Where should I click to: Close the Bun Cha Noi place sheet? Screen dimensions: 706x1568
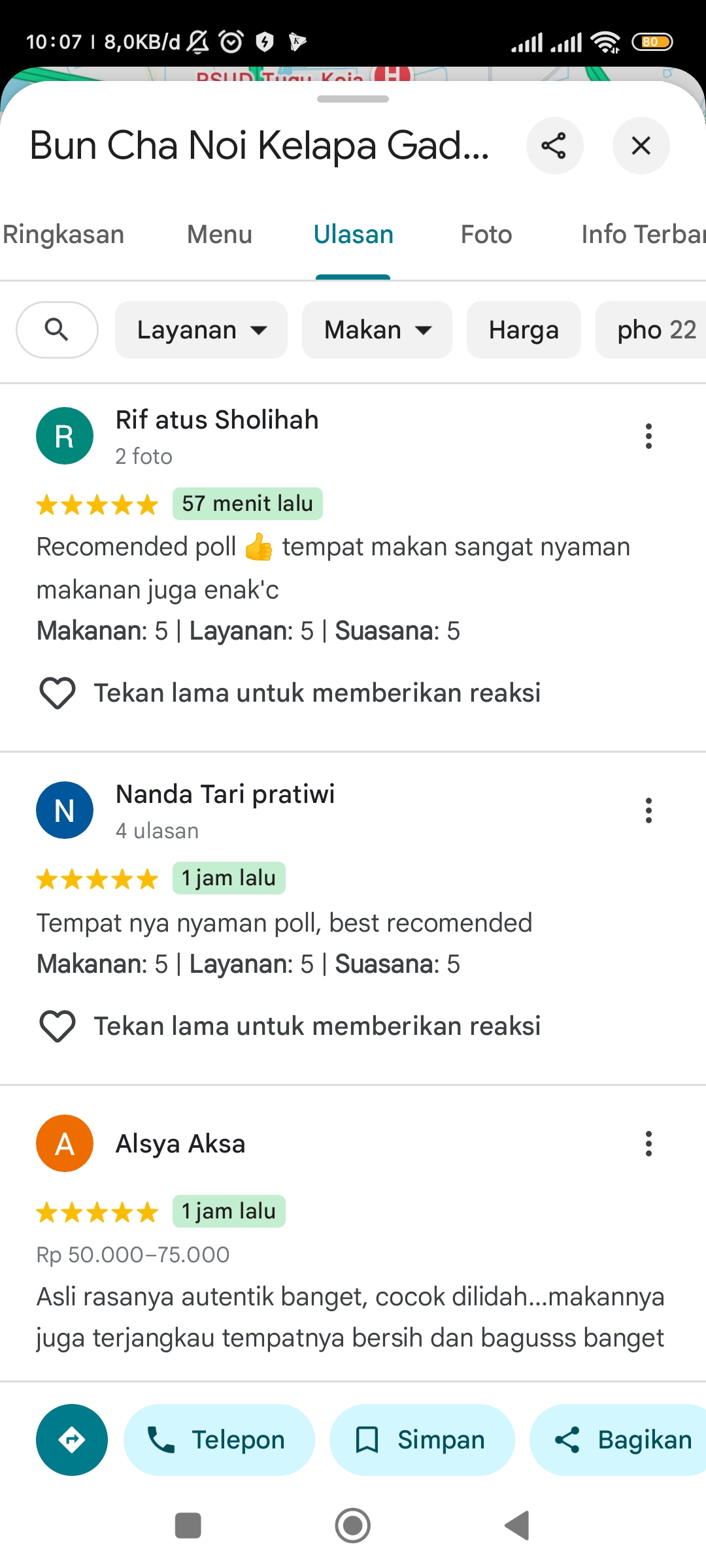coord(641,146)
